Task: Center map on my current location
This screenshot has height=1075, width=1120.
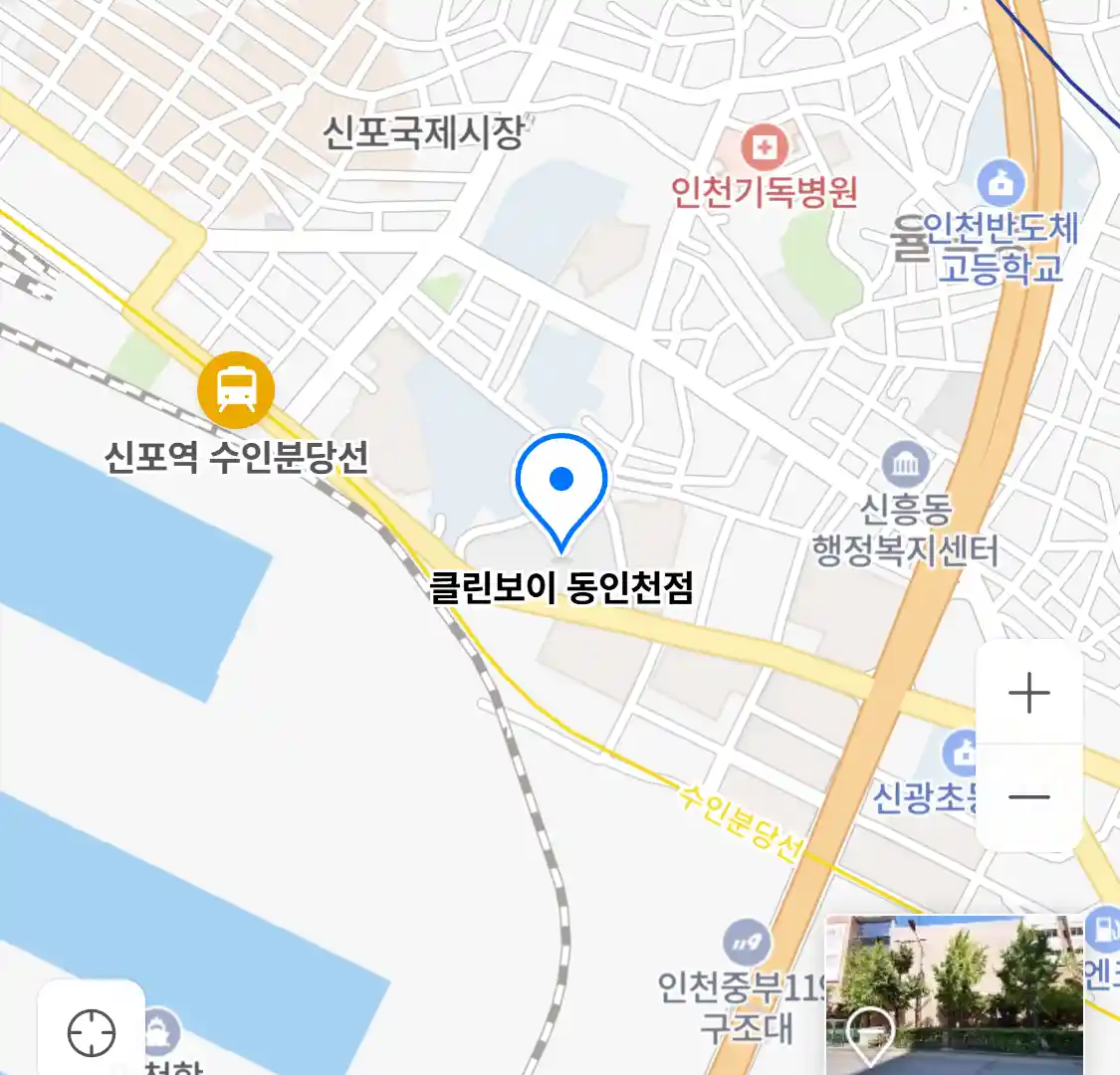Action: click(x=92, y=1032)
